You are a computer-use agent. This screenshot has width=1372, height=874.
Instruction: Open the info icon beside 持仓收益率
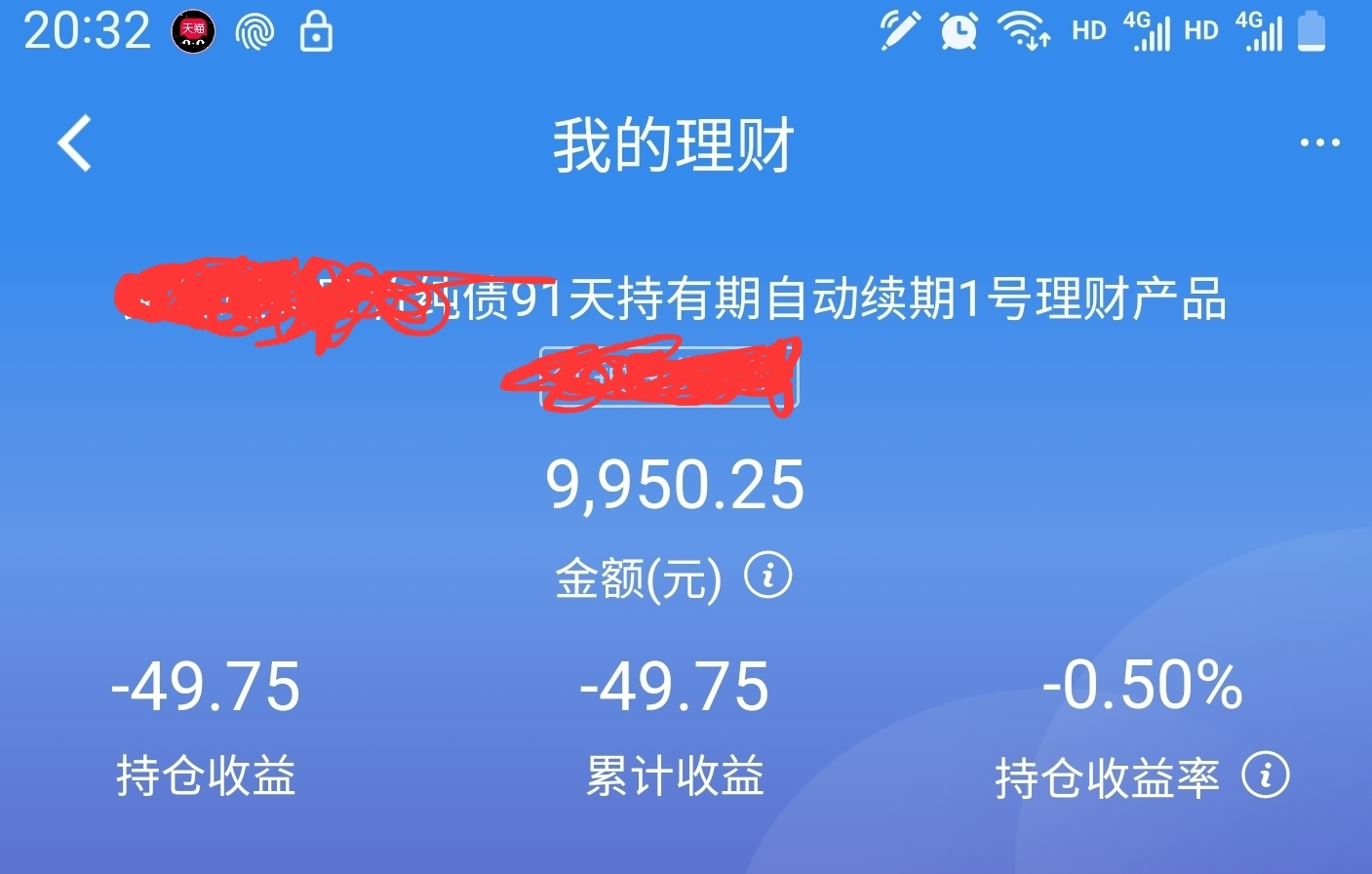(x=1266, y=775)
